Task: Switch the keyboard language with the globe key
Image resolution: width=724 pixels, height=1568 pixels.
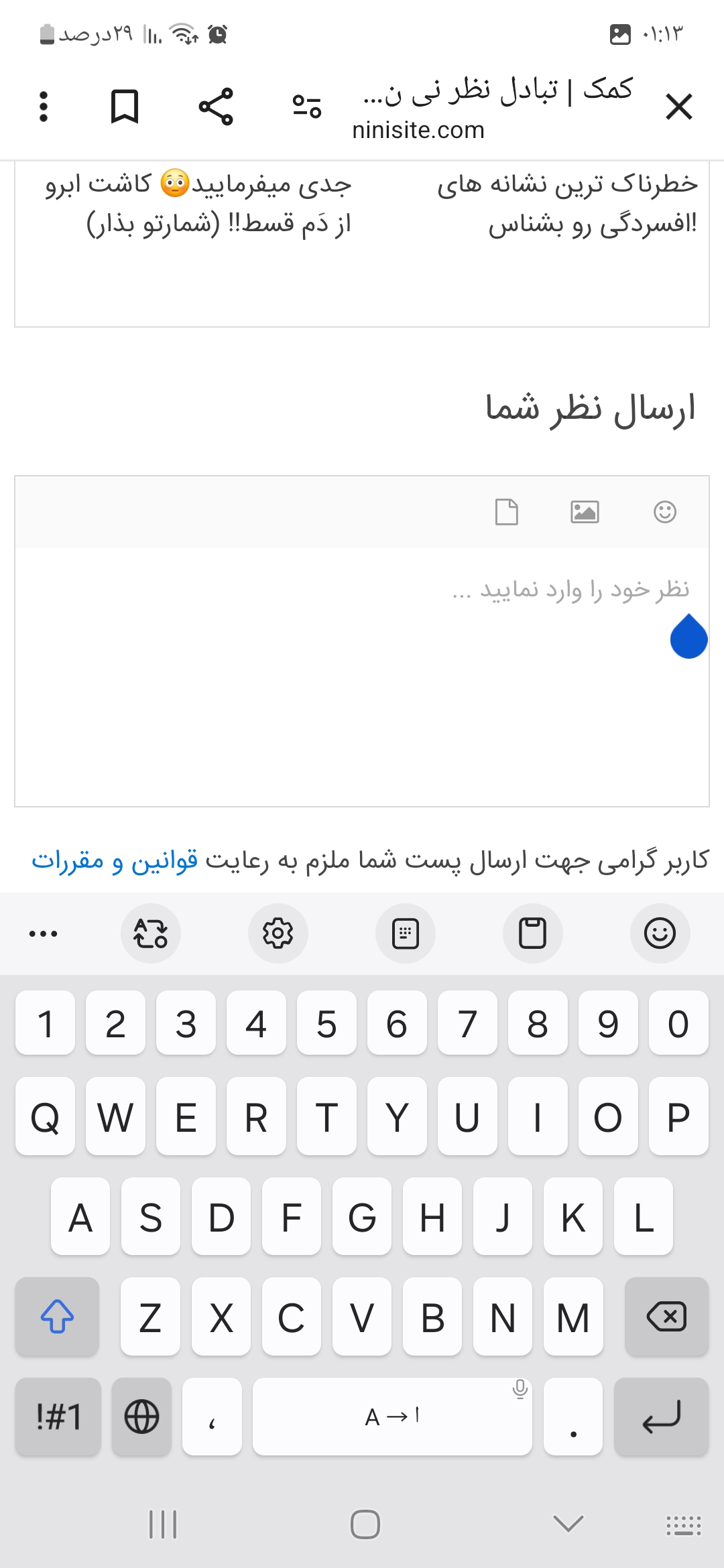Action: (141, 1417)
